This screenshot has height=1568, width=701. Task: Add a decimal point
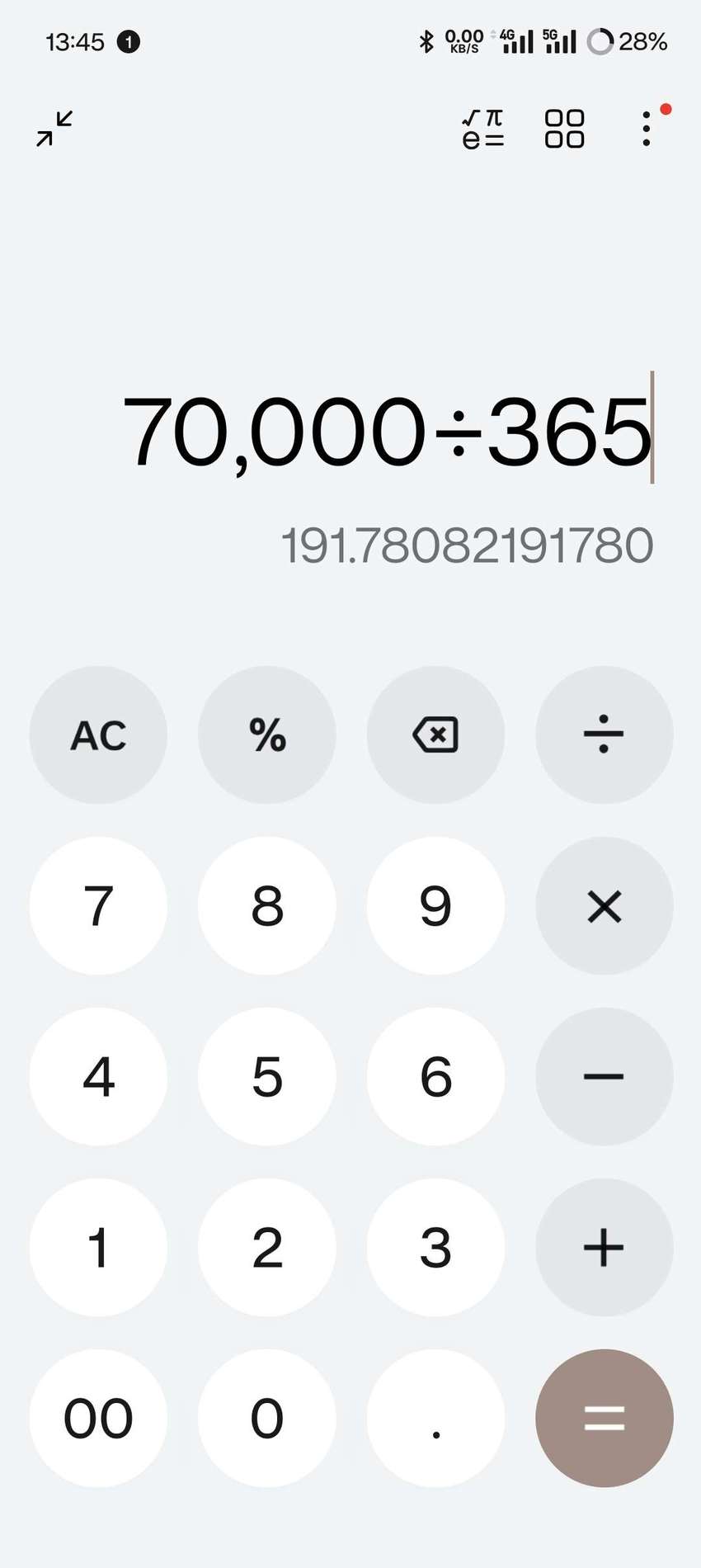tap(435, 1418)
